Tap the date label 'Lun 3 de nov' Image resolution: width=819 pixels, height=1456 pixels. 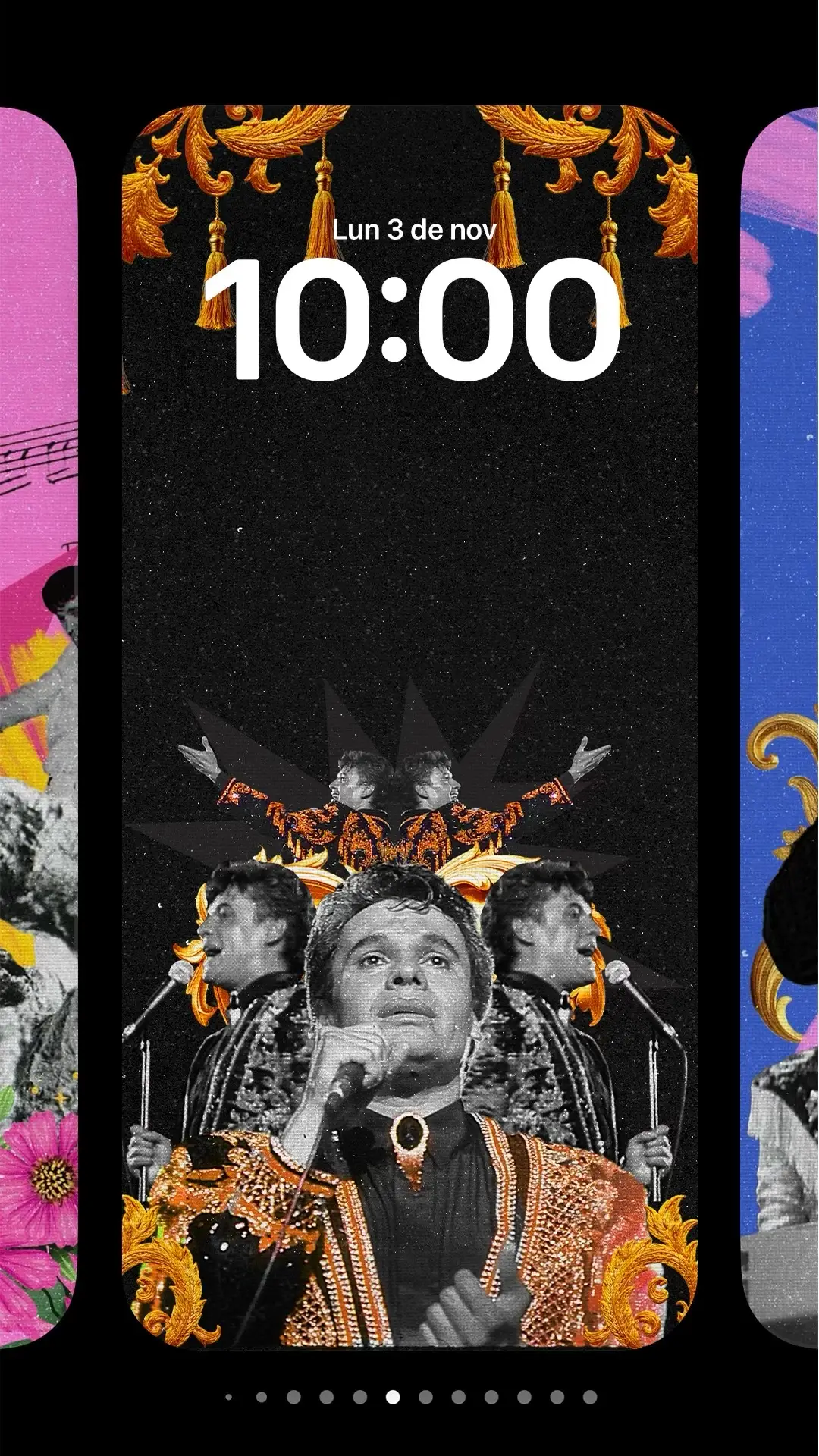(413, 229)
